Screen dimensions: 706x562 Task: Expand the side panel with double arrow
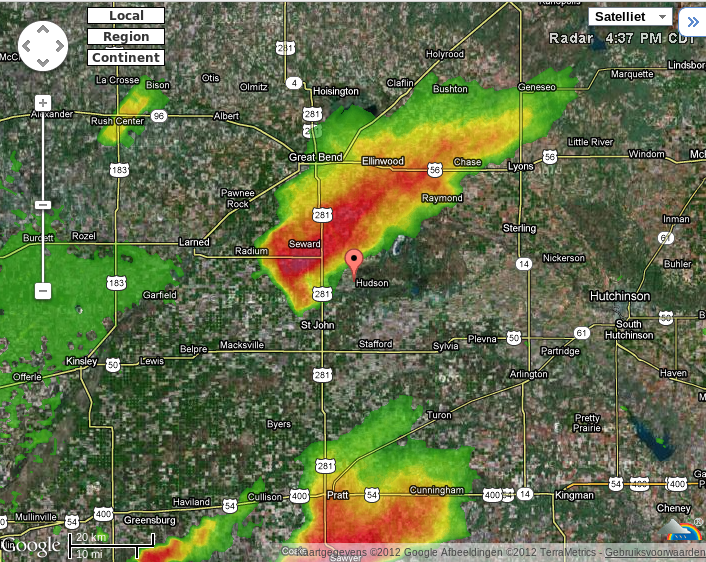693,22
